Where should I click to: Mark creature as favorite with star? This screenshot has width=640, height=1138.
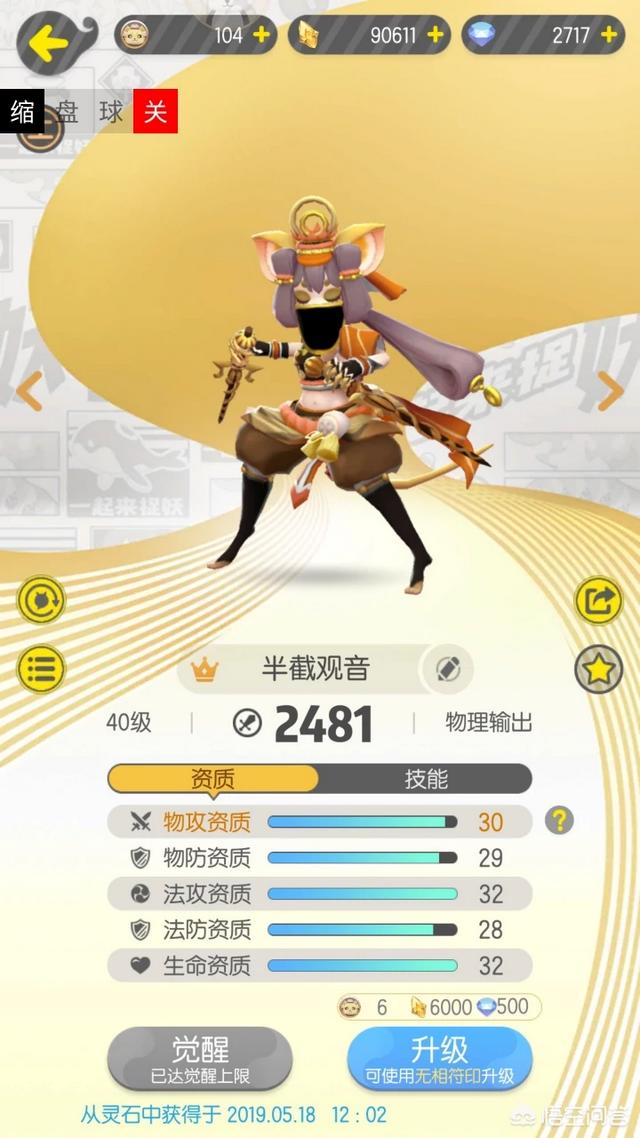(x=598, y=669)
